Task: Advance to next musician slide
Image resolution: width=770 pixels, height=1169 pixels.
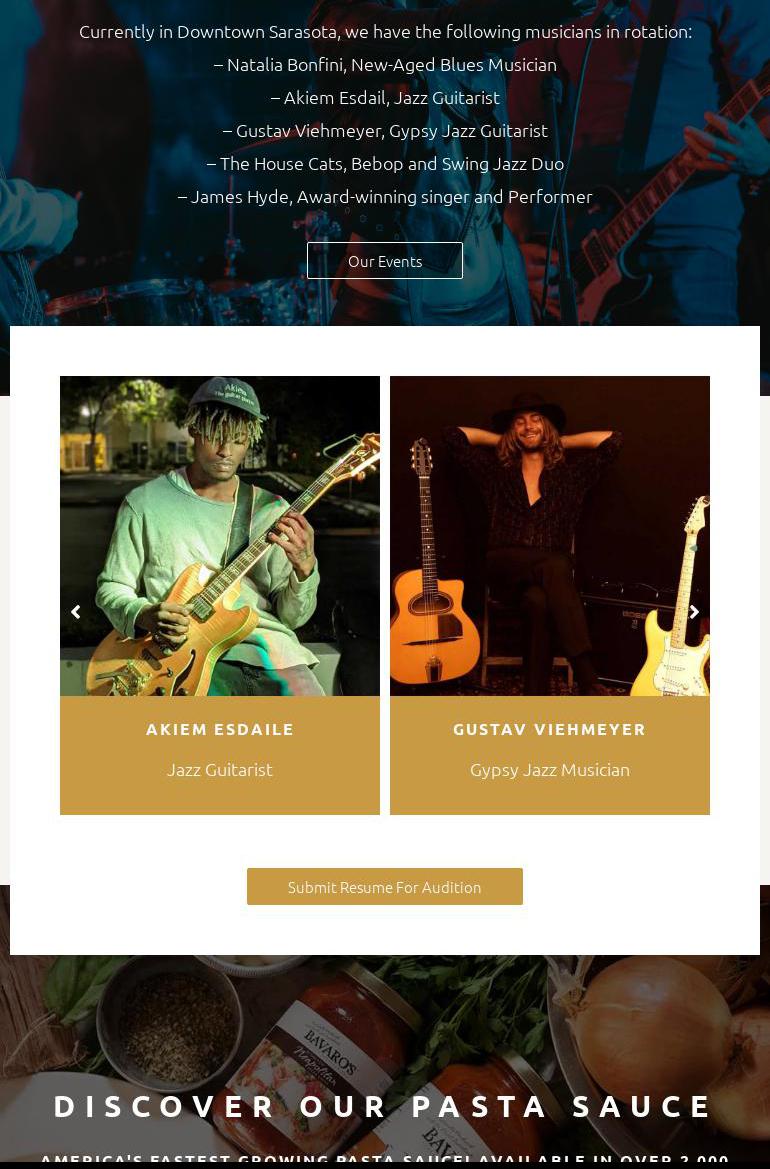Action: (694, 612)
